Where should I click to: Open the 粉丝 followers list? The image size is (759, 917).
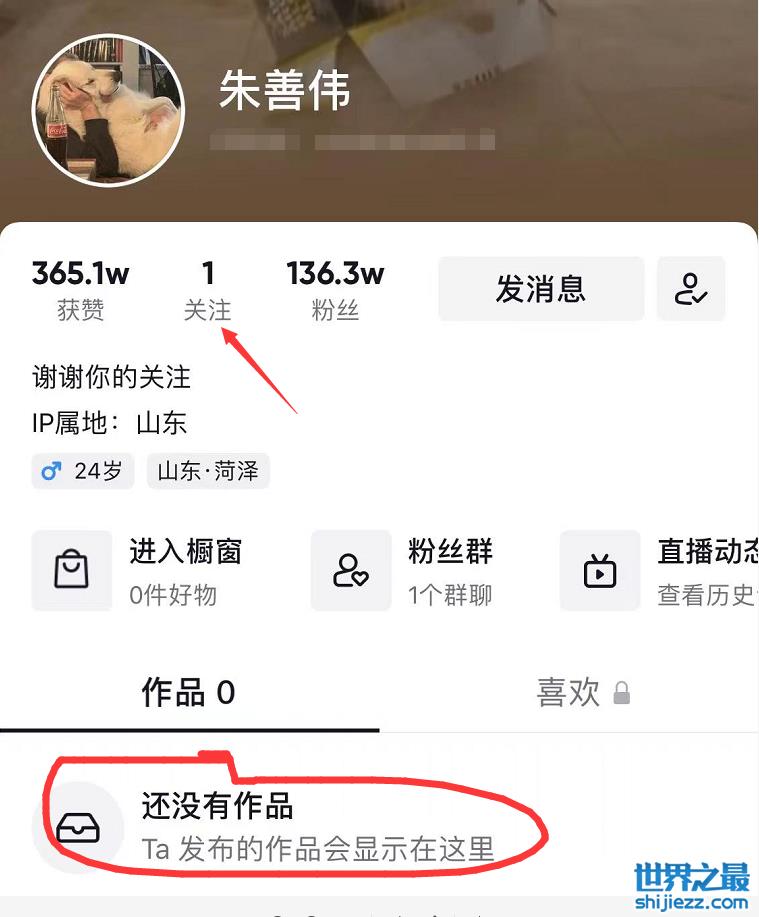point(335,290)
